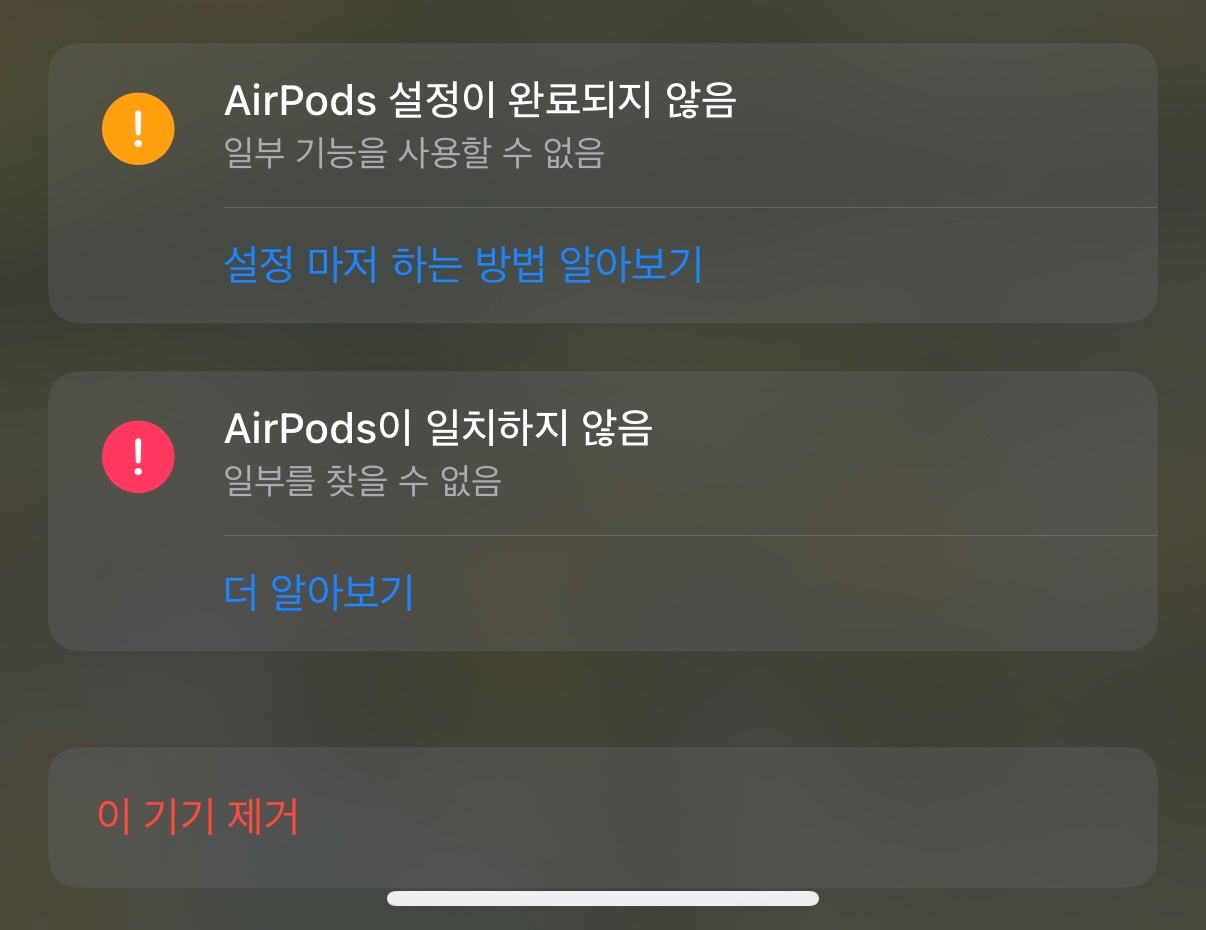Open '설정 마저 하는 방법 알아보기' link

[x=463, y=266]
